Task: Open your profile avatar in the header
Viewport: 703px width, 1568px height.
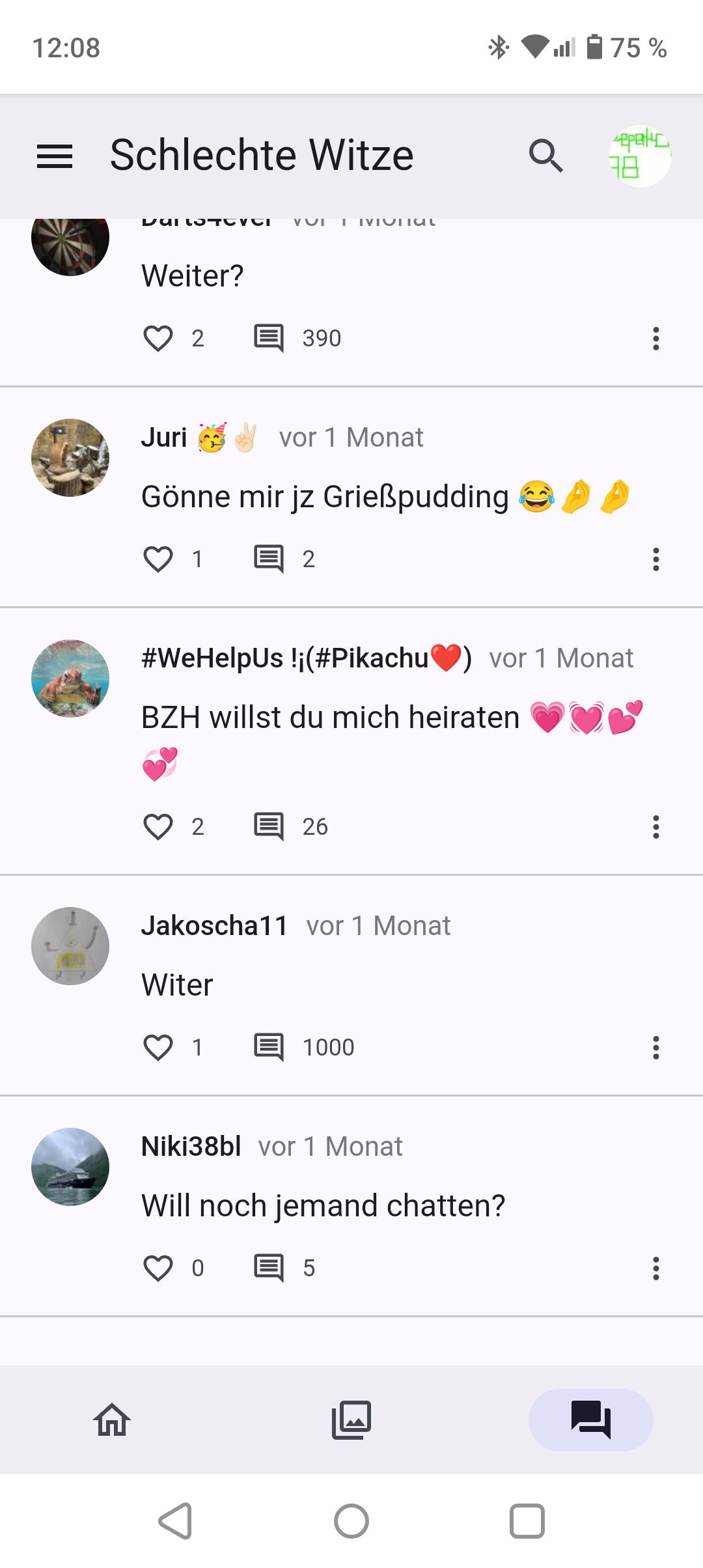Action: point(640,156)
